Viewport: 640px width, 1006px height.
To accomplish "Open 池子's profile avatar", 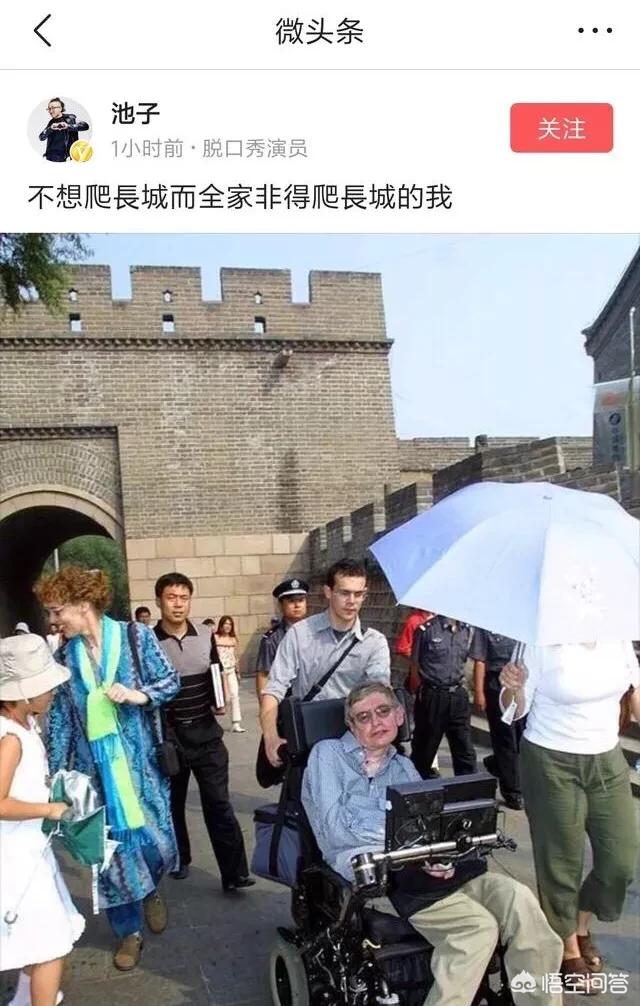I will coord(59,129).
